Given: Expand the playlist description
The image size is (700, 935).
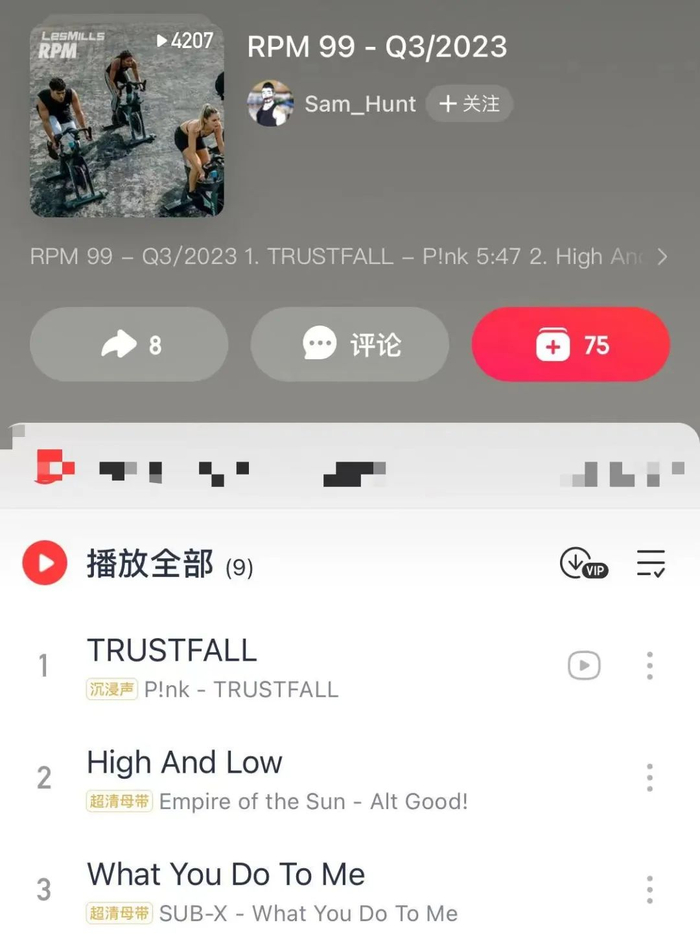Looking at the screenshot, I should pyautogui.click(x=661, y=257).
